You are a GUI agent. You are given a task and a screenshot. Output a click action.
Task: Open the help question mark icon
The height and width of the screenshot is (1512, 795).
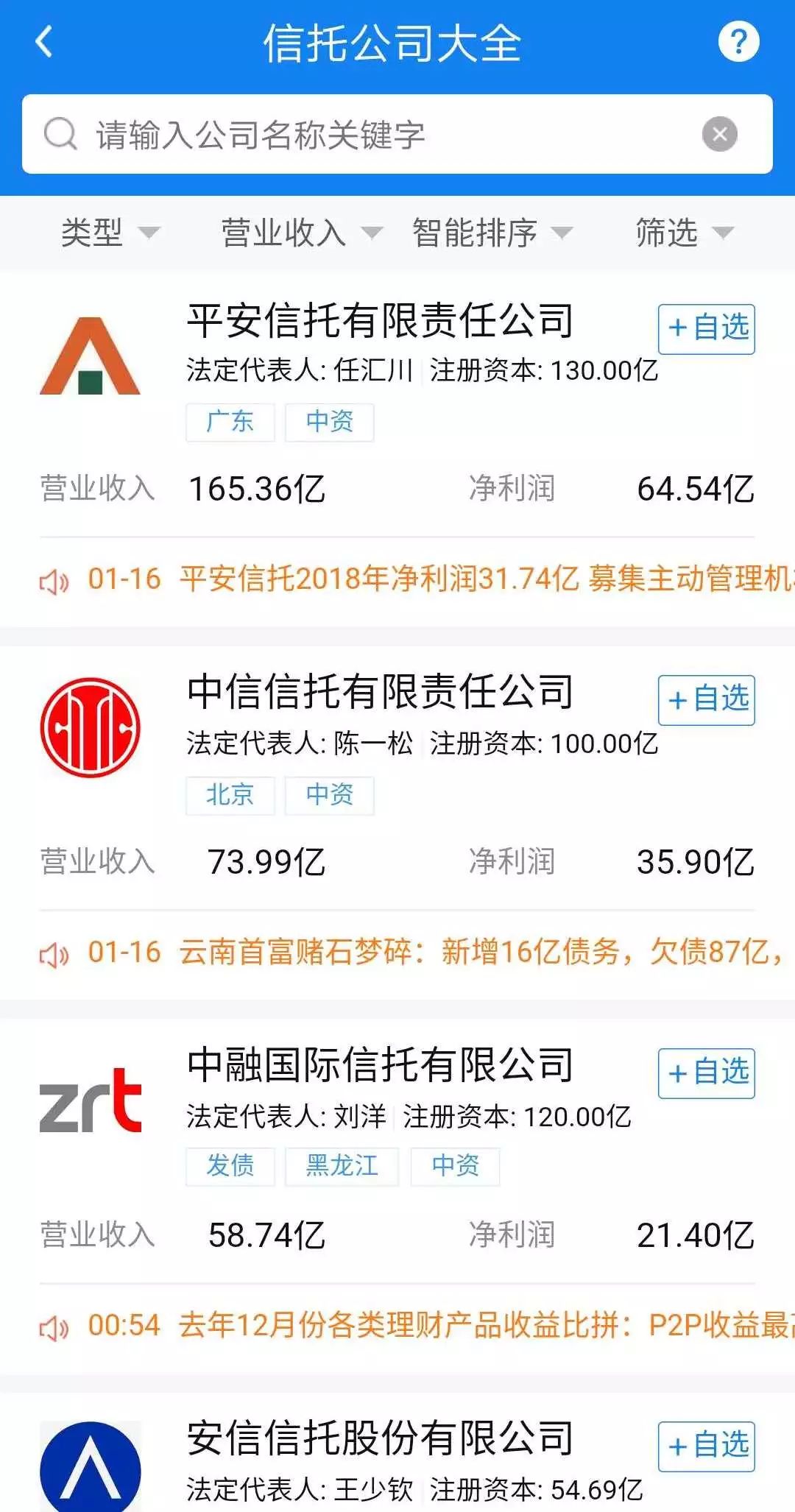[x=738, y=42]
